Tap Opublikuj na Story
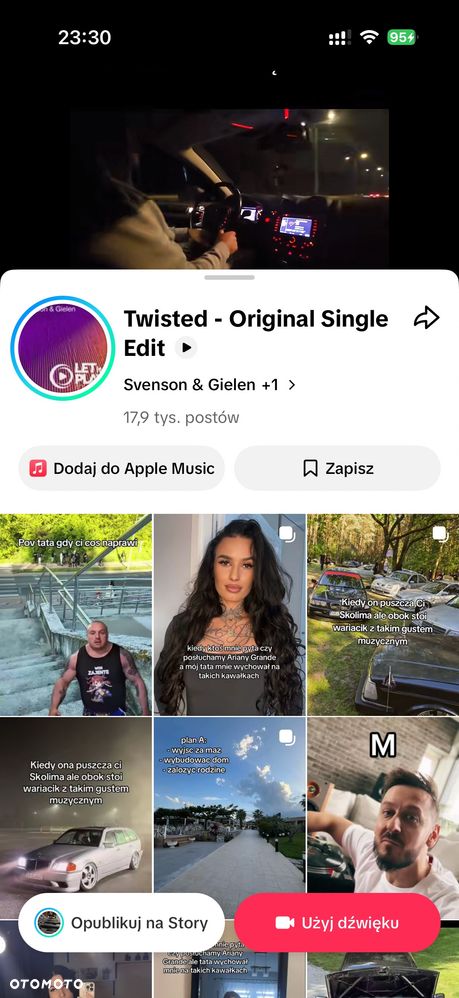 tap(122, 923)
